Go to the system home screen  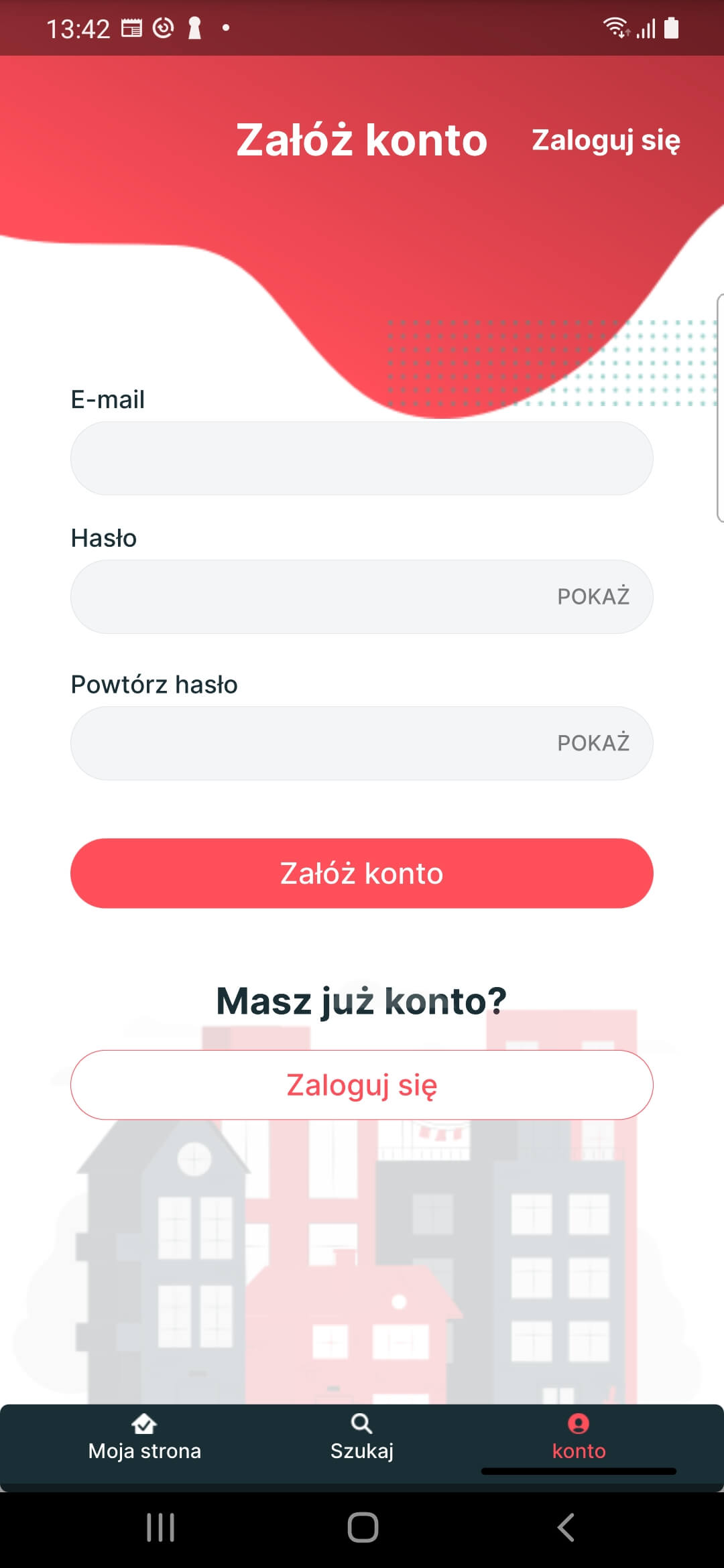(x=363, y=1528)
